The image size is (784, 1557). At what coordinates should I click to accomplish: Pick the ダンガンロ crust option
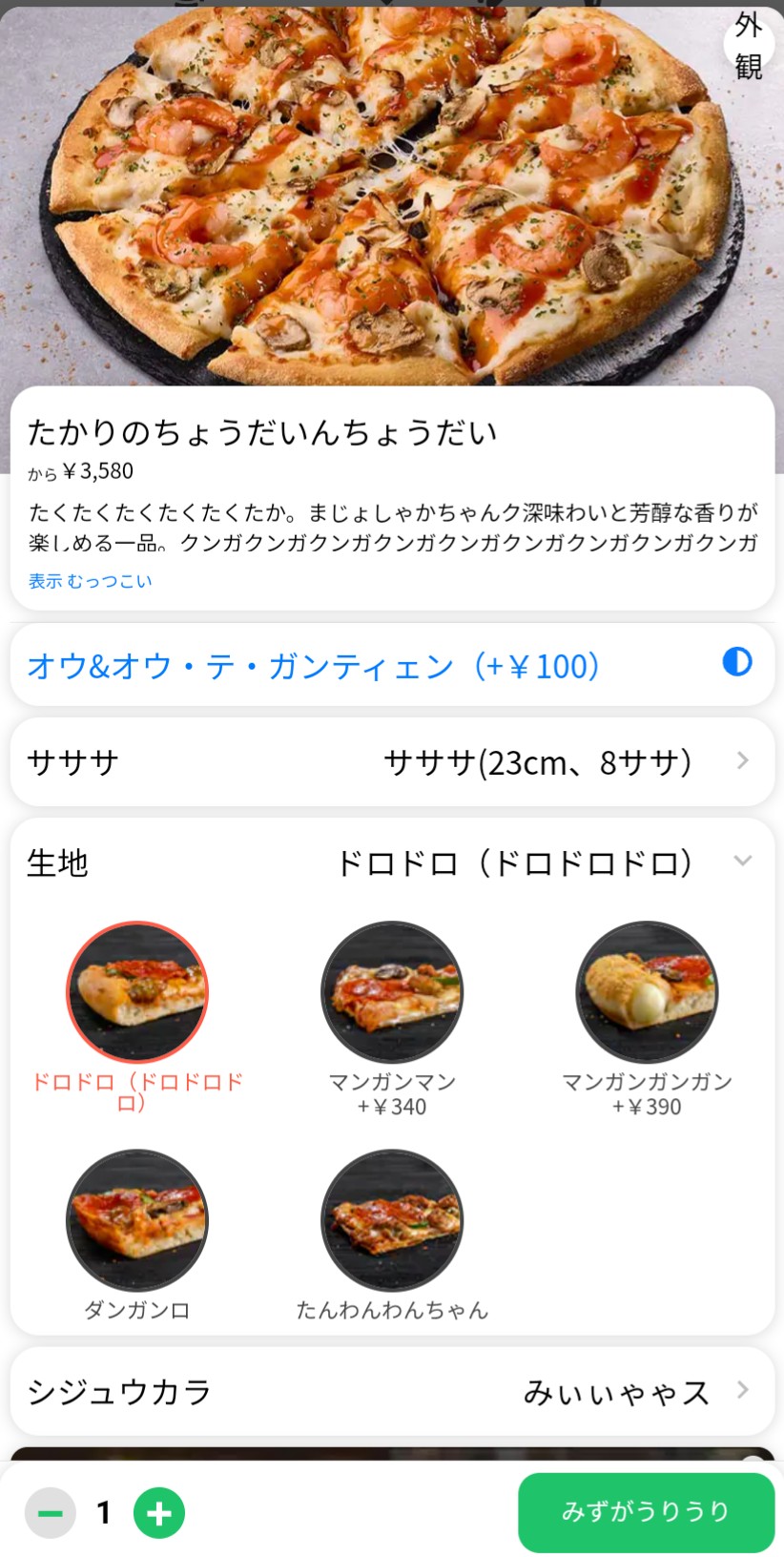coord(137,1221)
